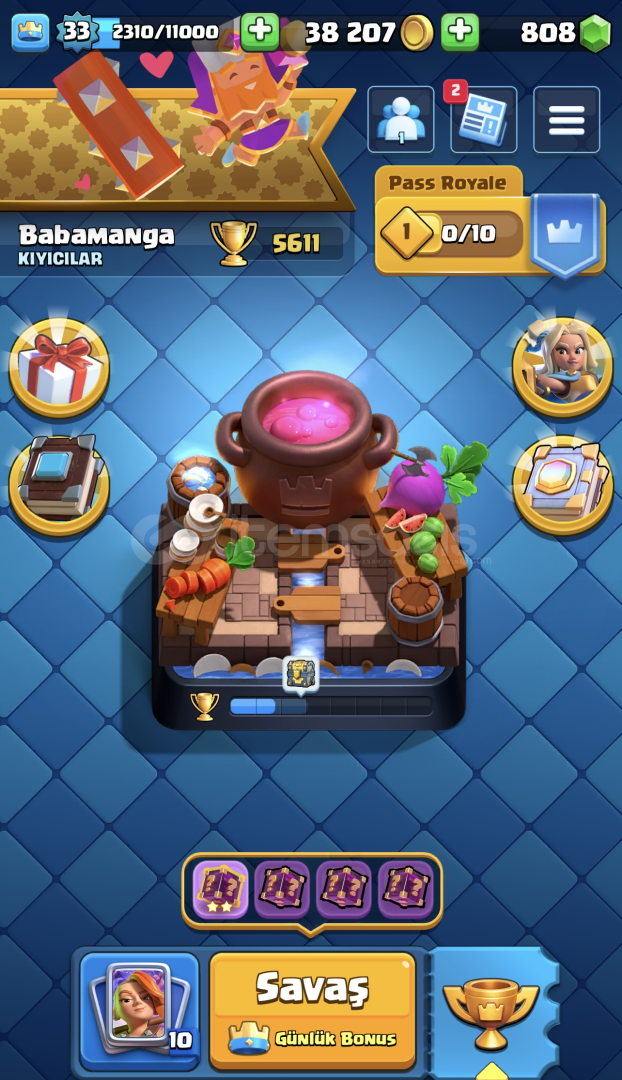Start a battle with the Savaş button
The image size is (622, 1080).
click(x=312, y=1010)
